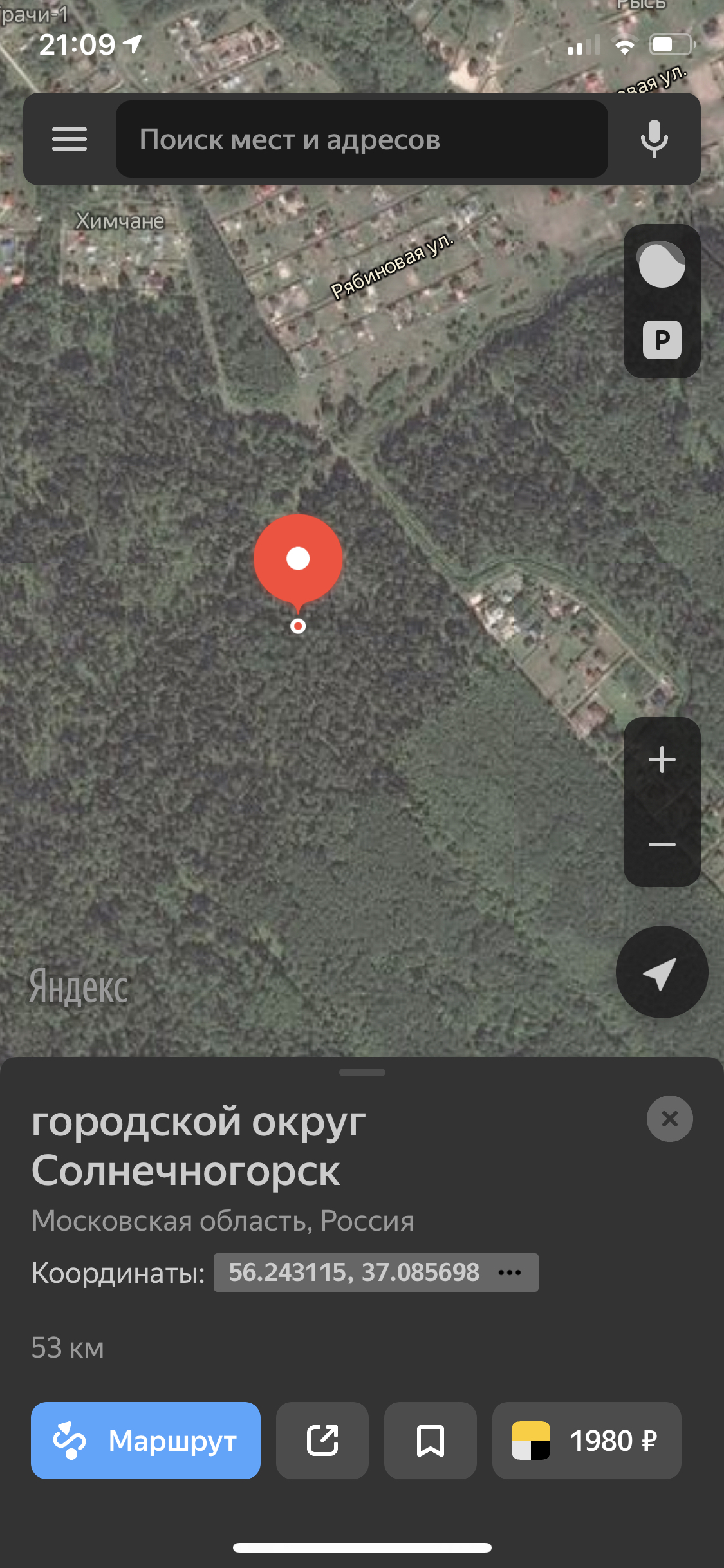This screenshot has width=724, height=1568.
Task: Toggle the parking layer
Action: 662,340
